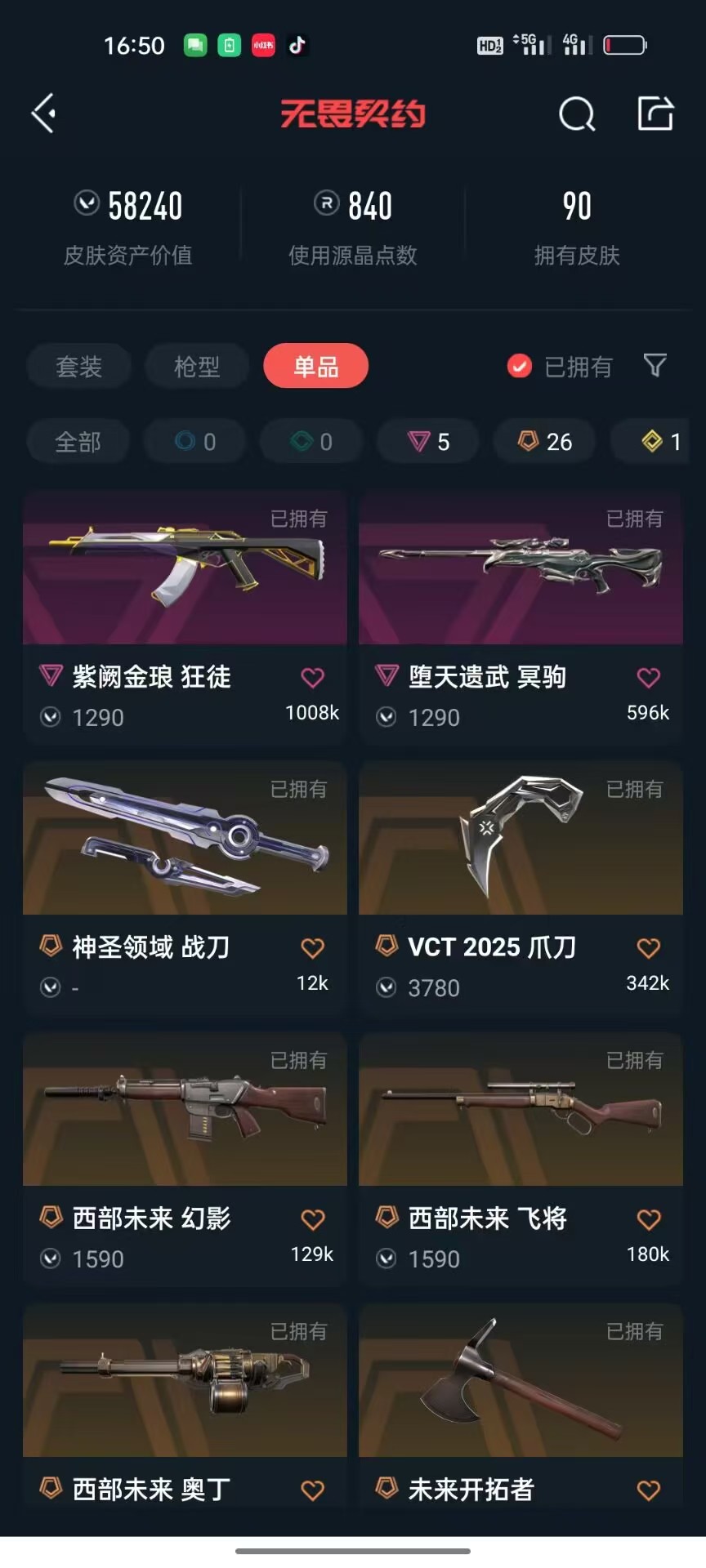Uncheck the 已拥有 filter checkbox
The height and width of the screenshot is (1568, 706).
click(x=520, y=367)
